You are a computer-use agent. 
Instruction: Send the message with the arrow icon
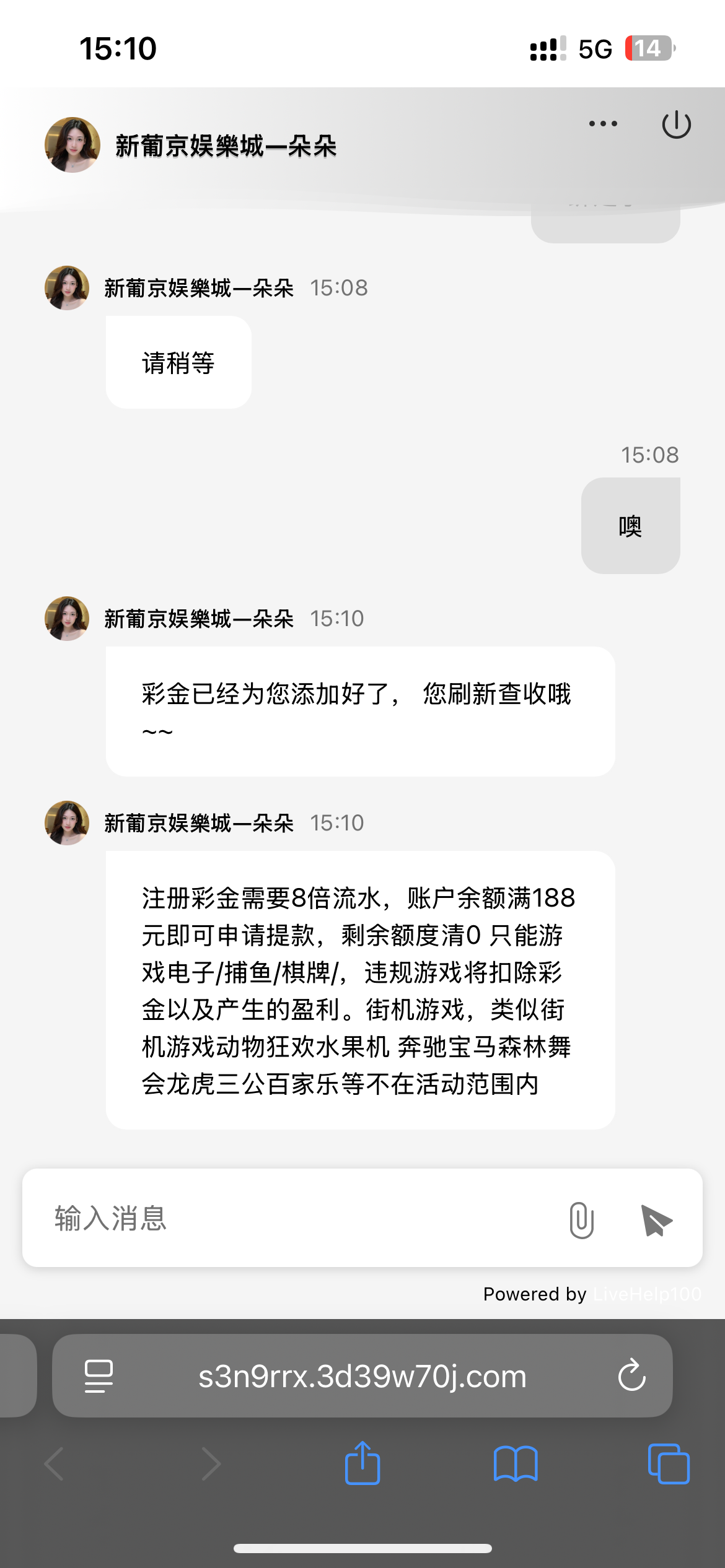pos(656,1221)
